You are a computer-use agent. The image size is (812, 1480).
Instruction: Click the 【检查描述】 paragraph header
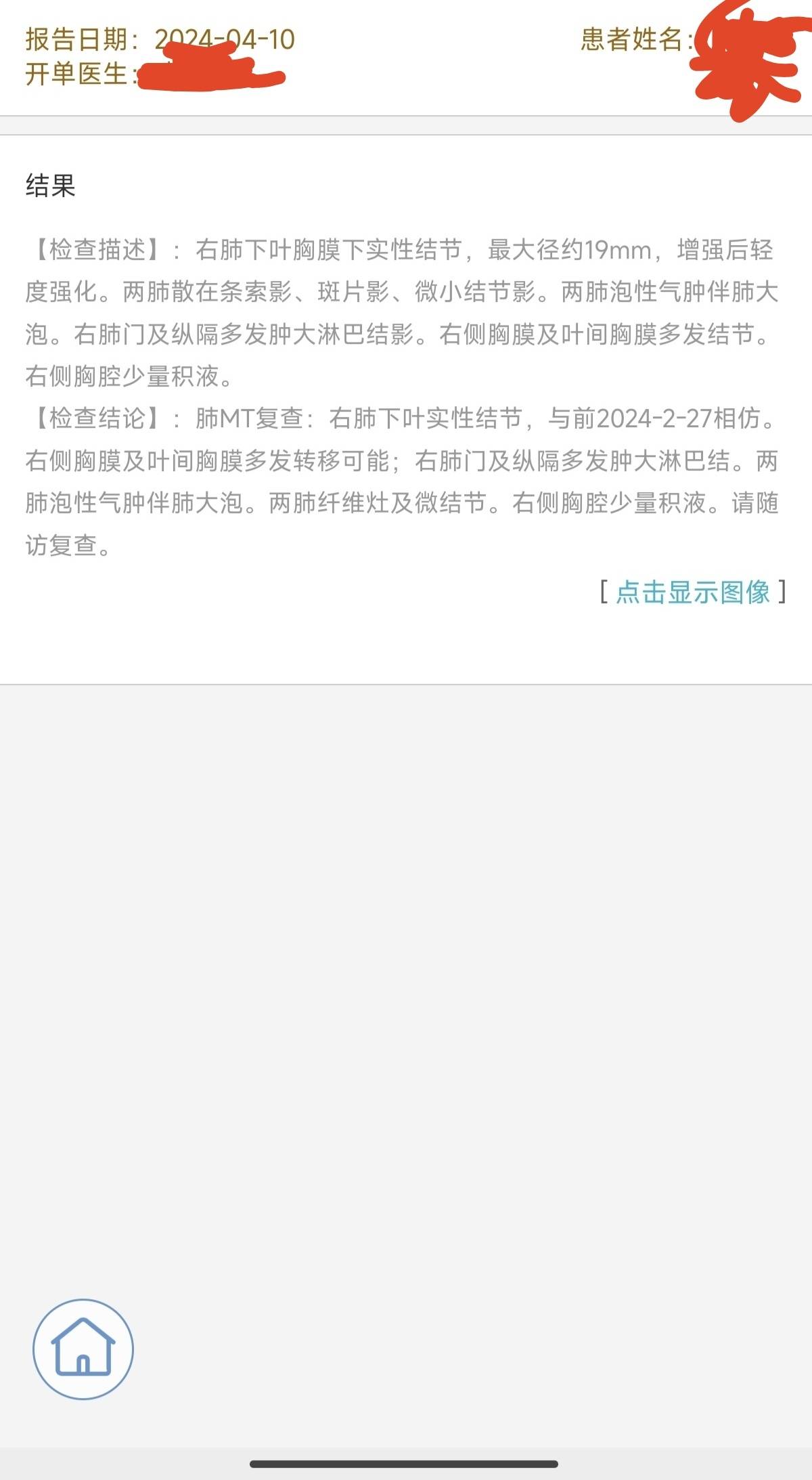click(x=101, y=253)
